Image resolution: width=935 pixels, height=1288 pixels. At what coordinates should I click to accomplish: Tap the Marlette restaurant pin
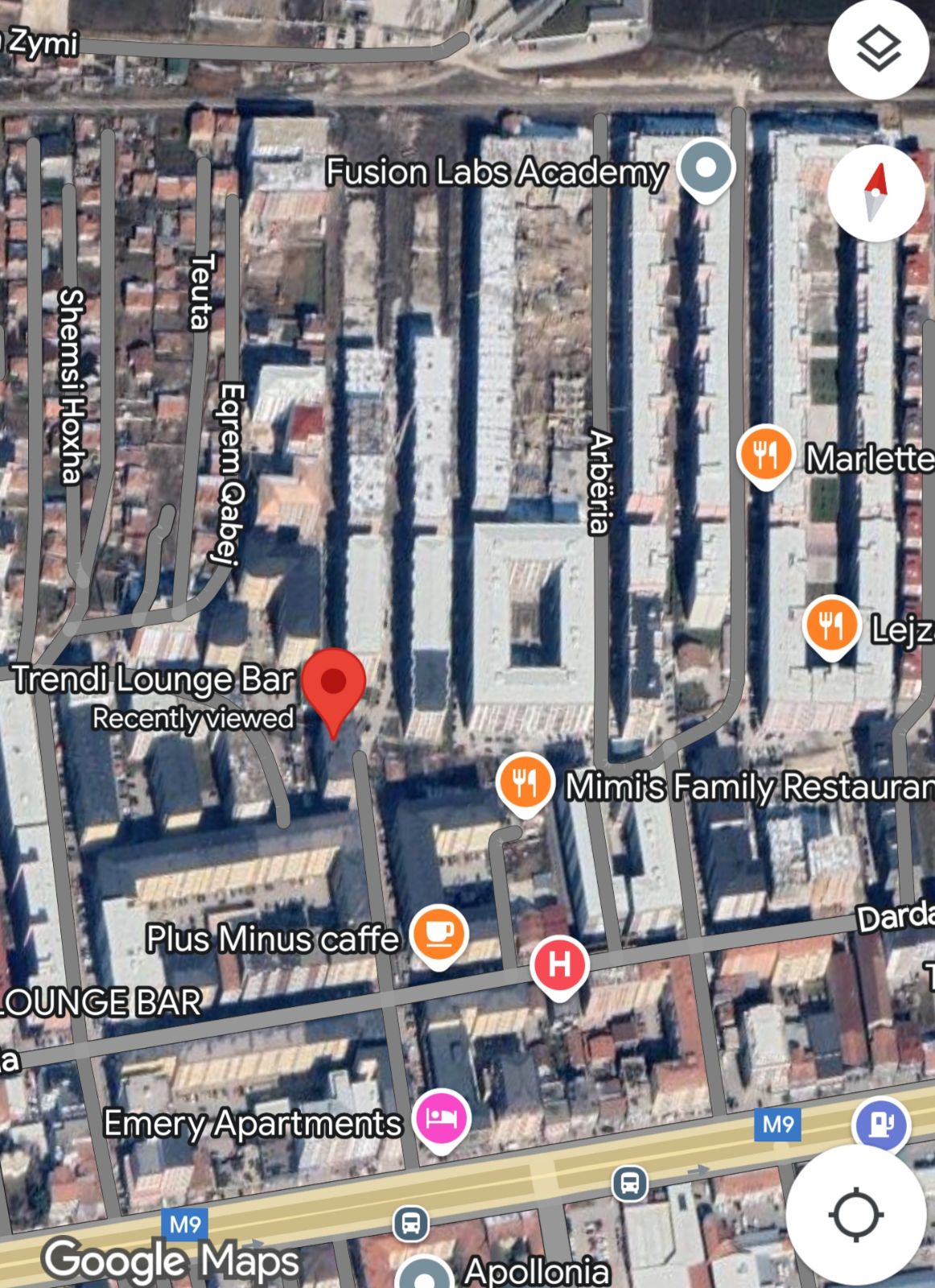click(765, 455)
